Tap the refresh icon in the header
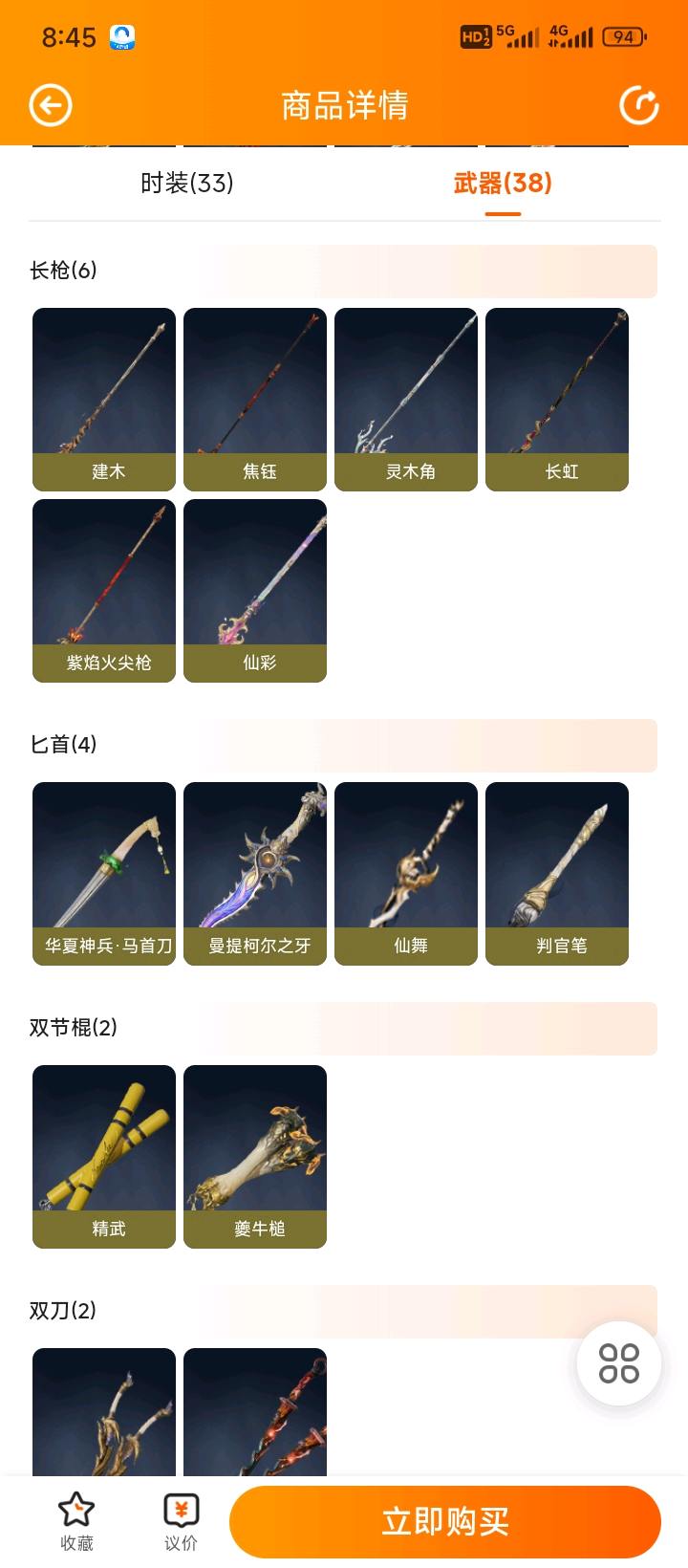The height and width of the screenshot is (1568, 688). pyautogui.click(x=638, y=105)
